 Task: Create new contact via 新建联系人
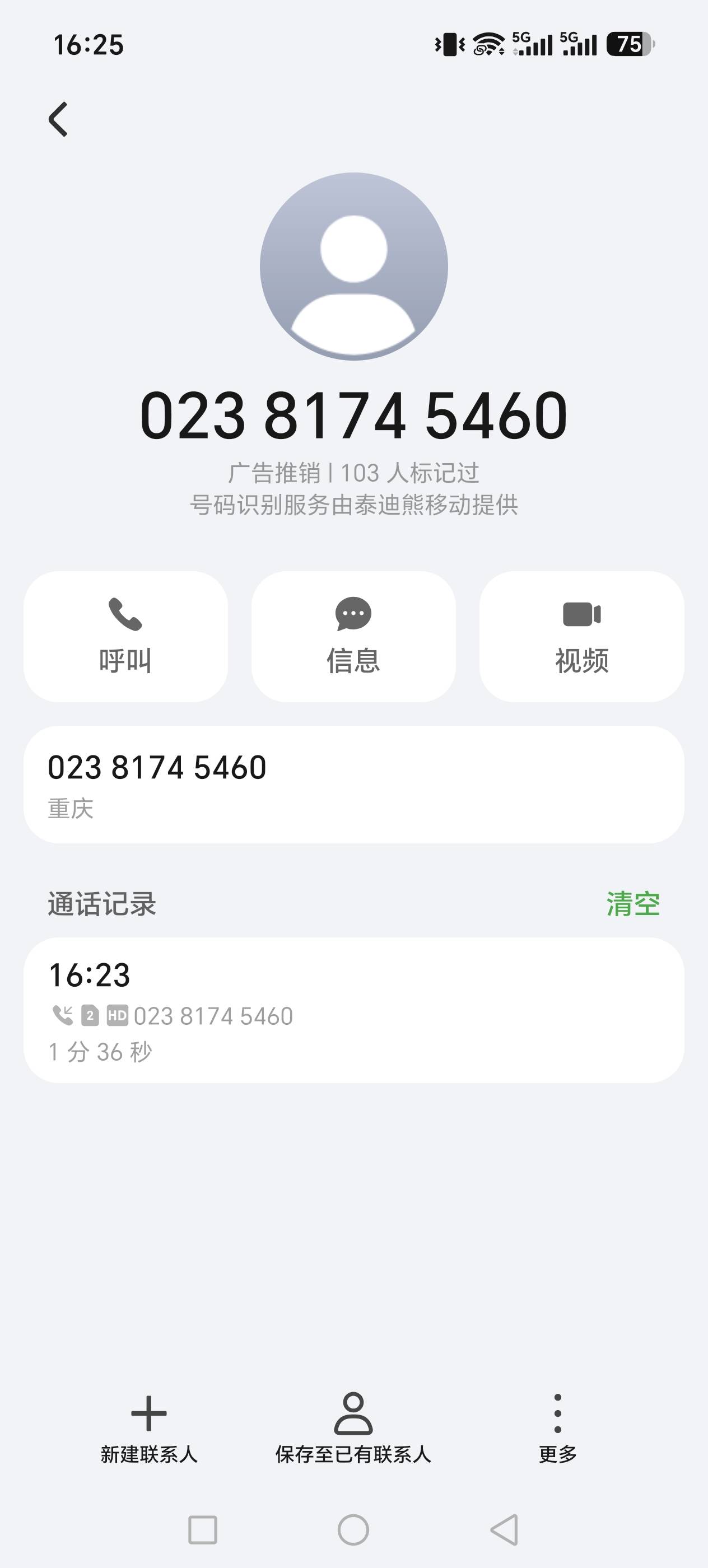(x=149, y=1427)
